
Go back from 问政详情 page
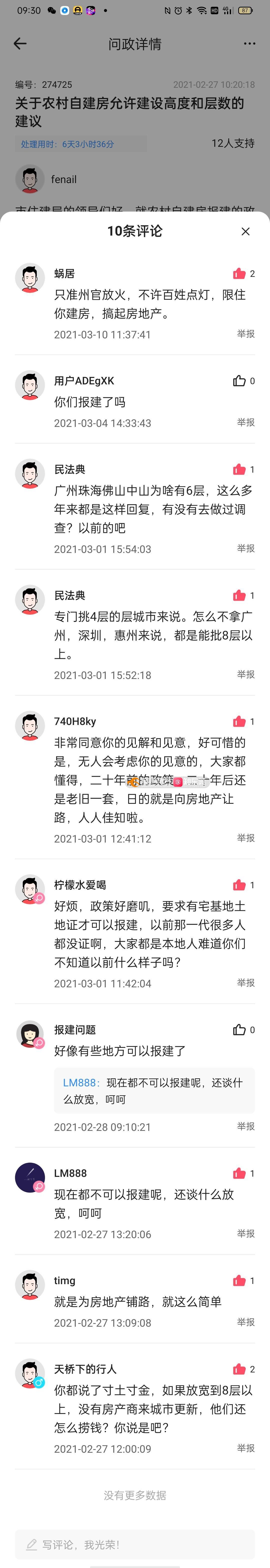20,44
